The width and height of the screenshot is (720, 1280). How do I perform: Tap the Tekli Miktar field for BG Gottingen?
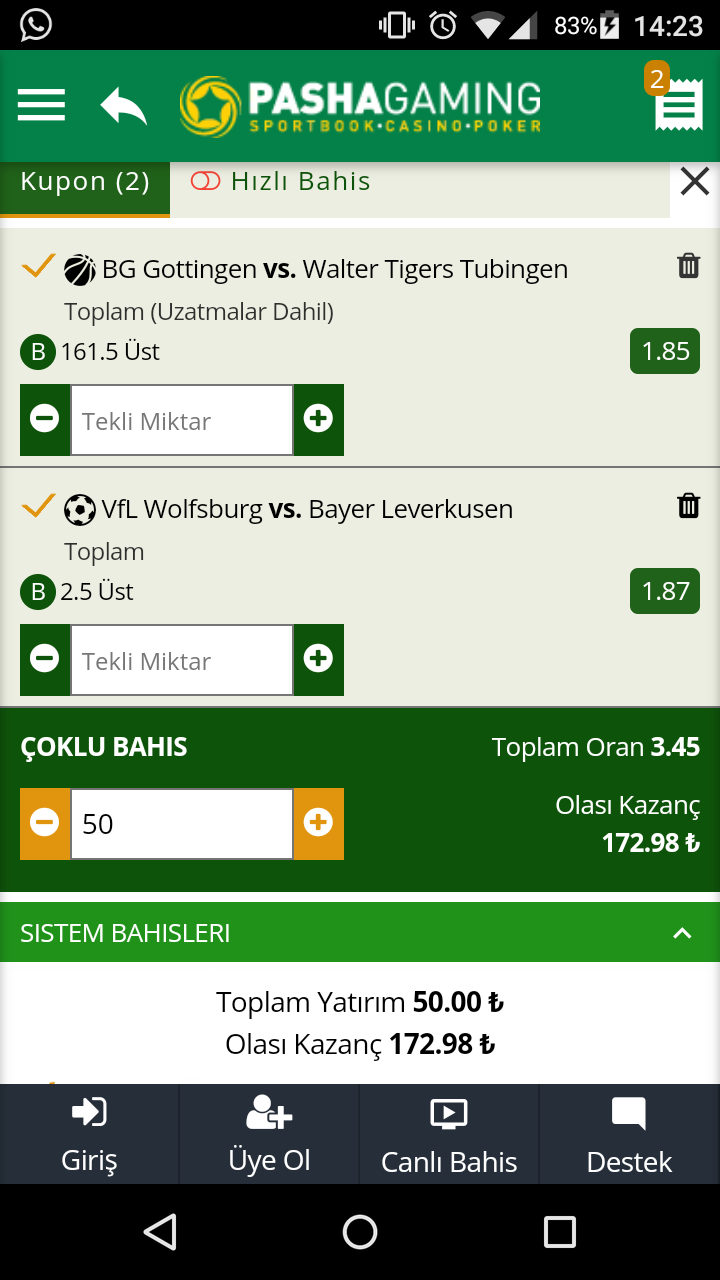click(181, 420)
